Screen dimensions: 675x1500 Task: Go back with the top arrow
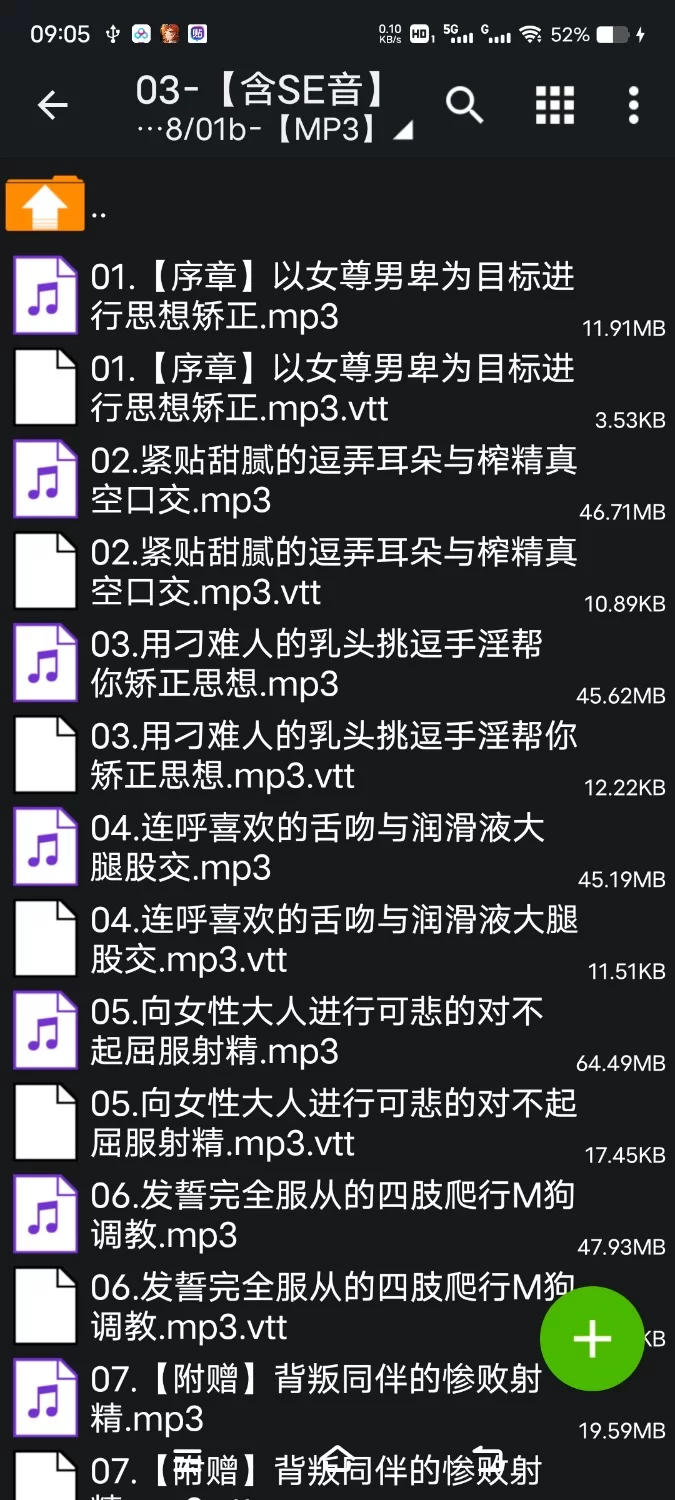point(52,105)
